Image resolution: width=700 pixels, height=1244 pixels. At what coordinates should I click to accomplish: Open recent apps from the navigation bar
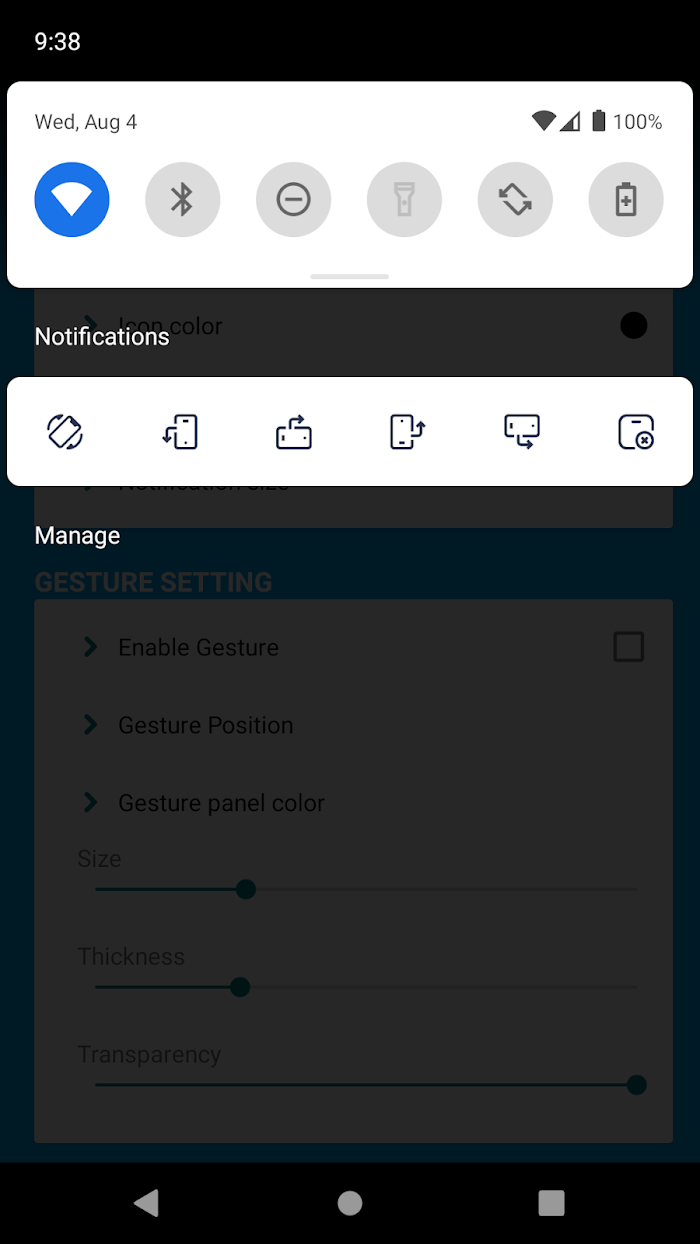coord(551,1203)
